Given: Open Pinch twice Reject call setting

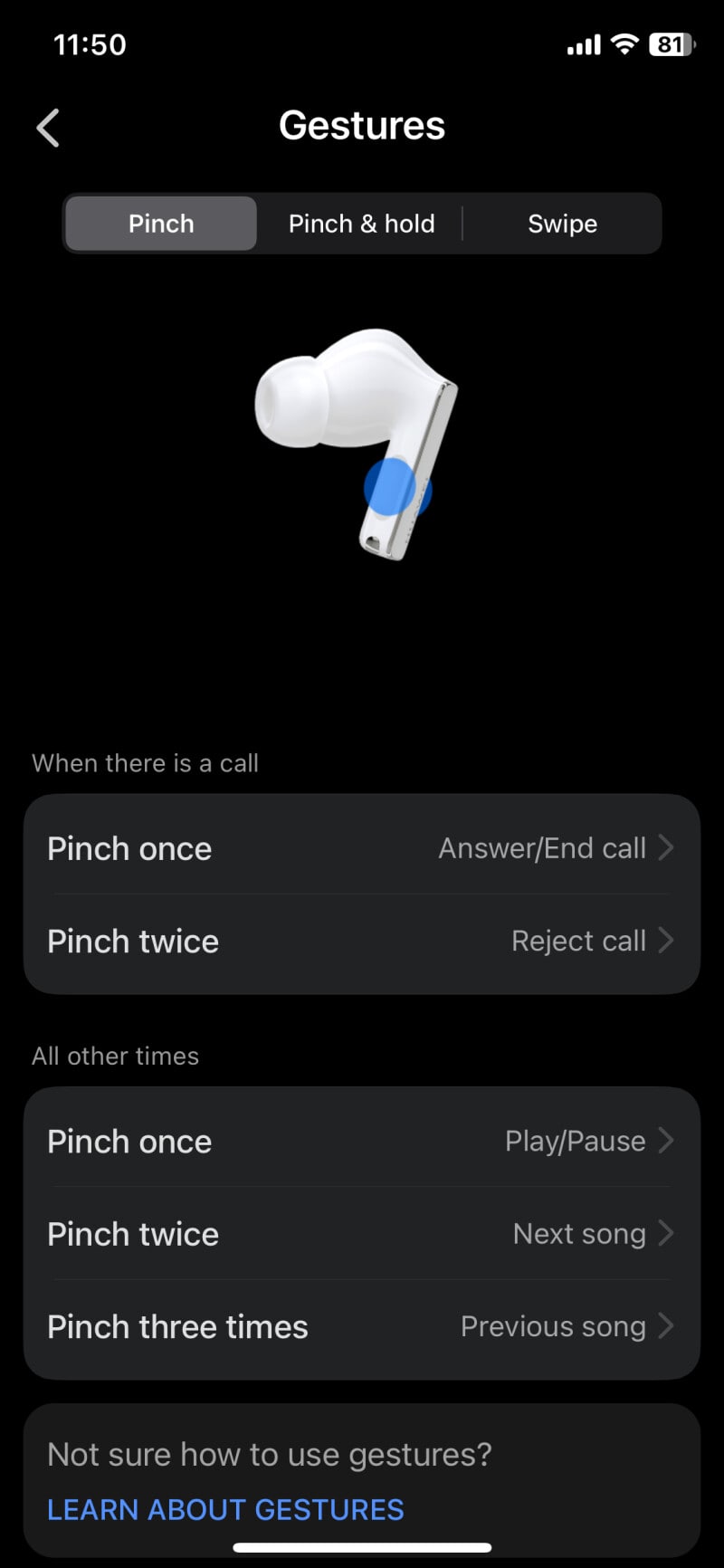Looking at the screenshot, I should tap(362, 941).
